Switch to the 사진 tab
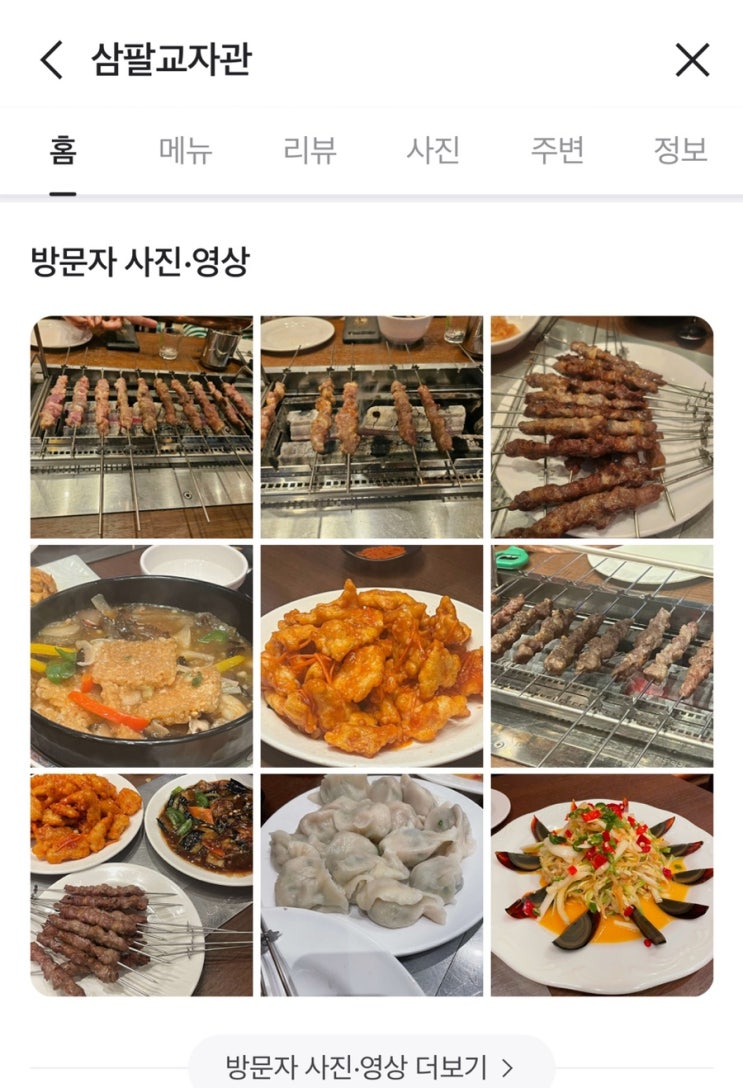The width and height of the screenshot is (743, 1088). coord(433,150)
